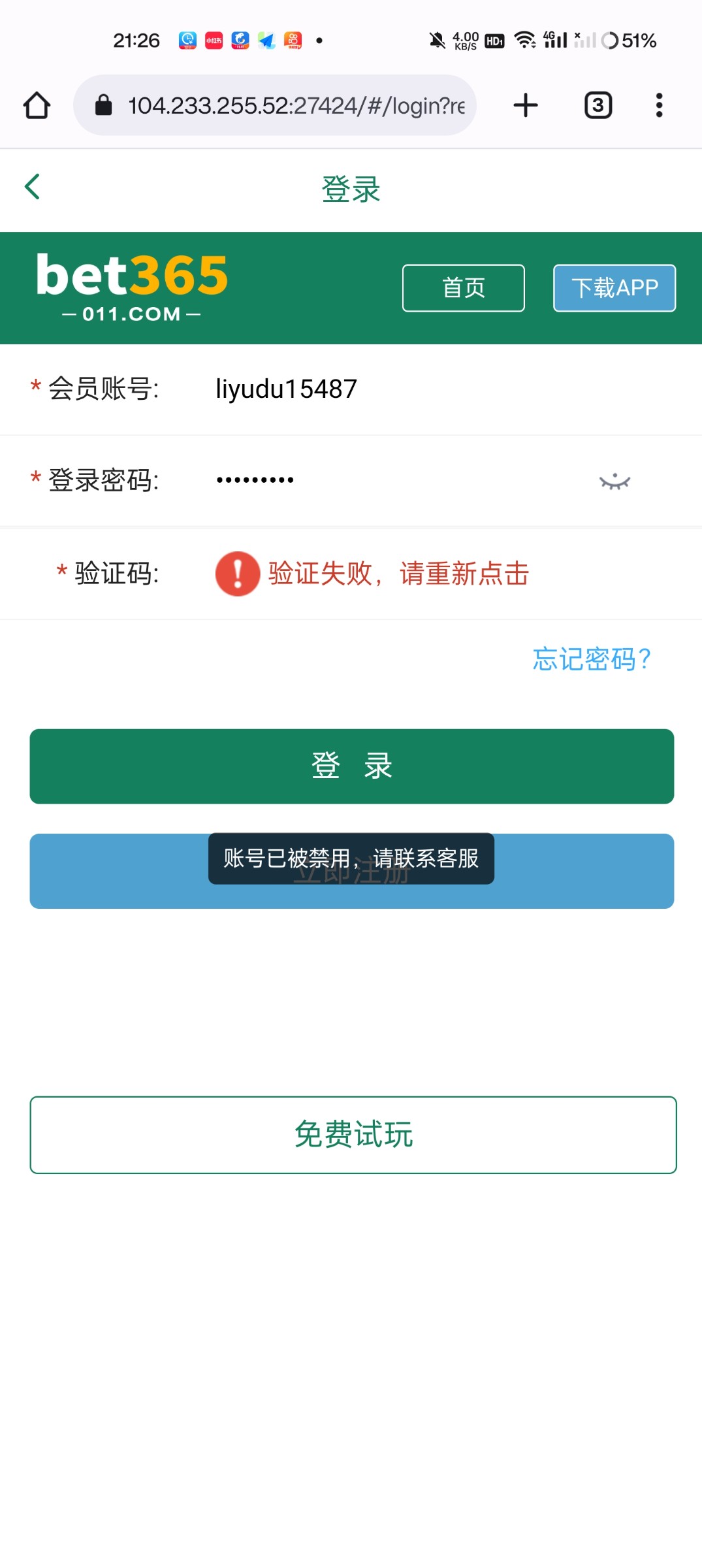Image resolution: width=702 pixels, height=1568 pixels.
Task: Retry the failed 验证码 verification
Action: pos(372,574)
